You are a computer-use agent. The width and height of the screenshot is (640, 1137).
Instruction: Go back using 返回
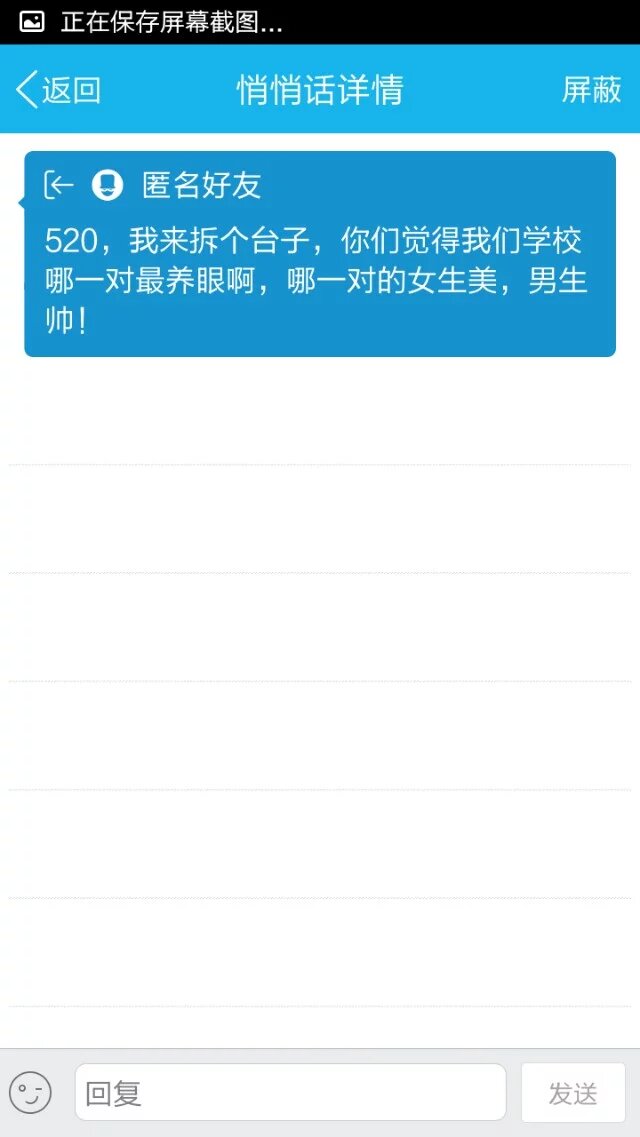pyautogui.click(x=59, y=90)
